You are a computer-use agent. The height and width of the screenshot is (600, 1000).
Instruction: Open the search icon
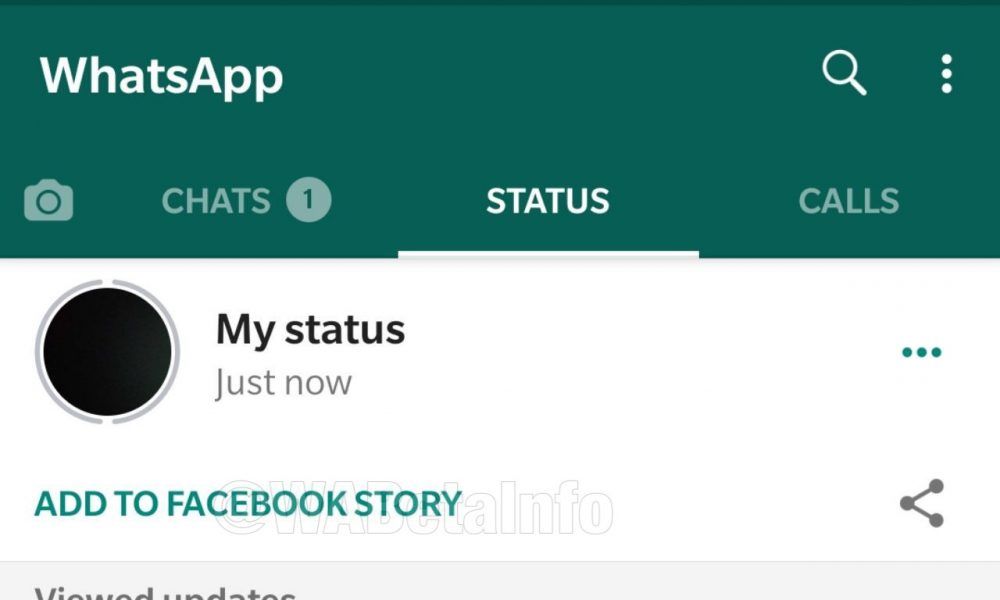point(843,74)
